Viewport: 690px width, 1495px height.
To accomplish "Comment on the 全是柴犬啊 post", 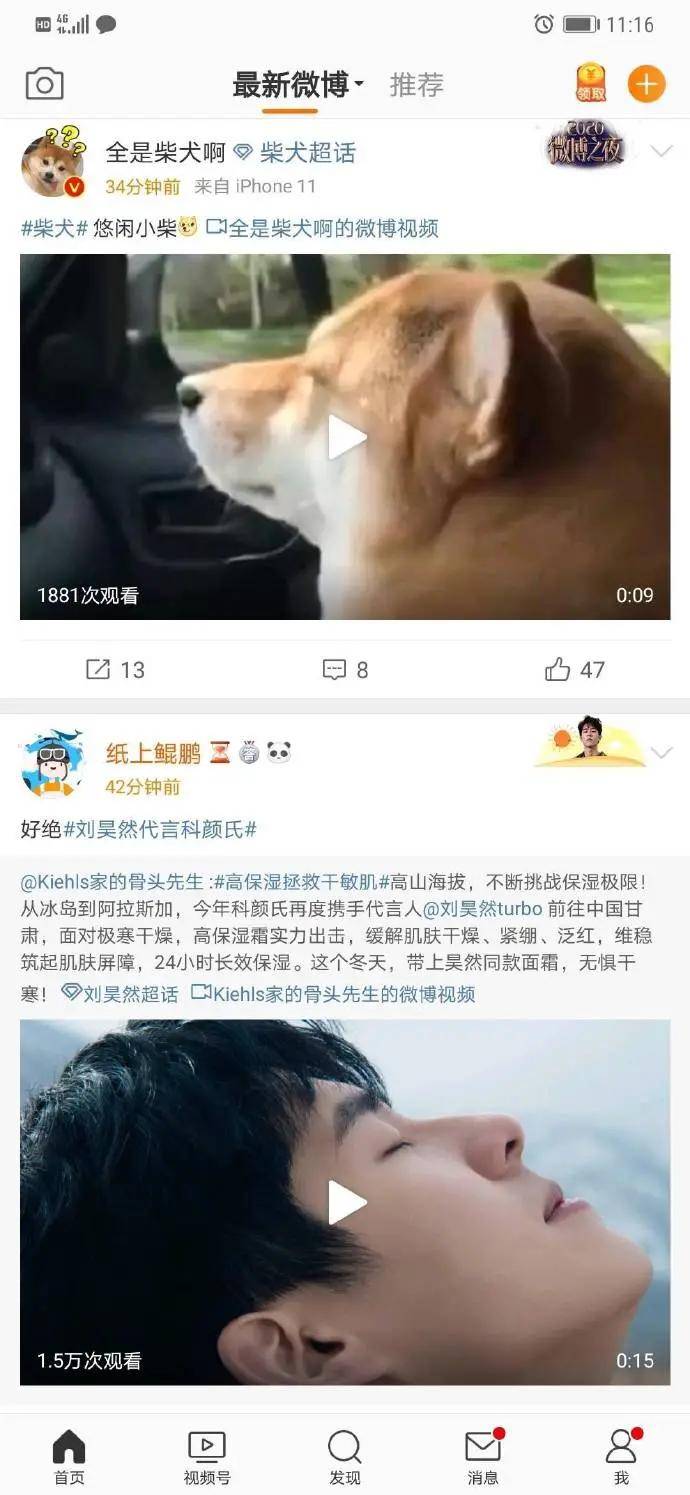I will 345,670.
